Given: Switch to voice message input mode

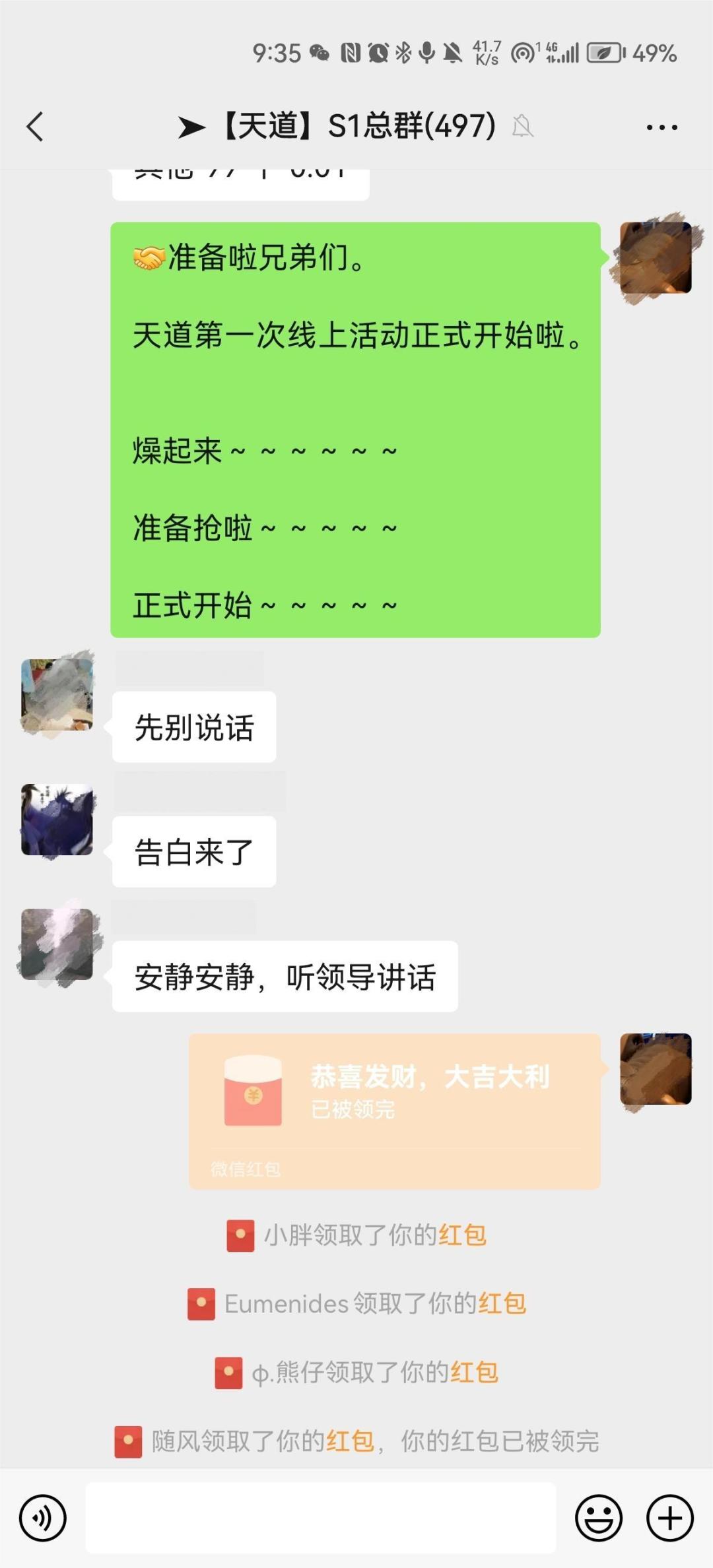Looking at the screenshot, I should pyautogui.click(x=43, y=1517).
